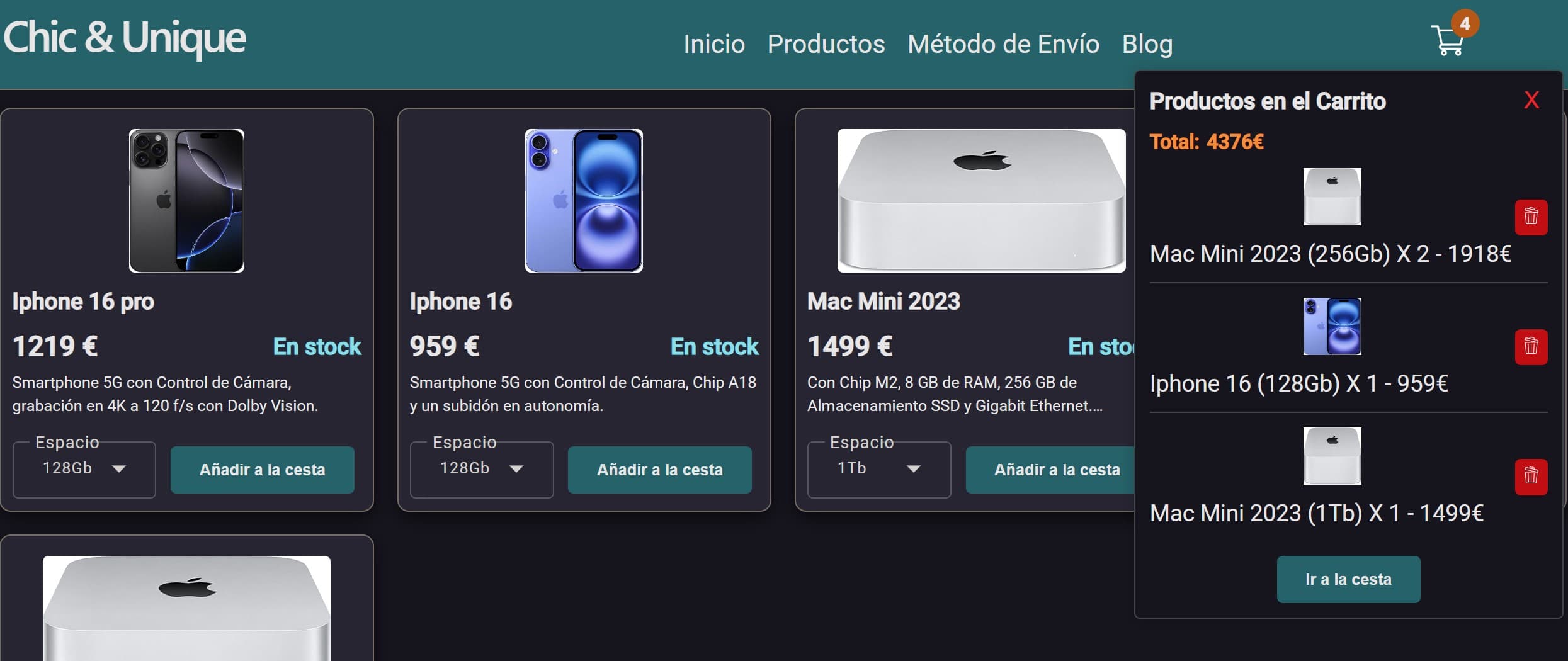Open Método de Envío page
This screenshot has width=1568, height=661.
(x=1003, y=44)
